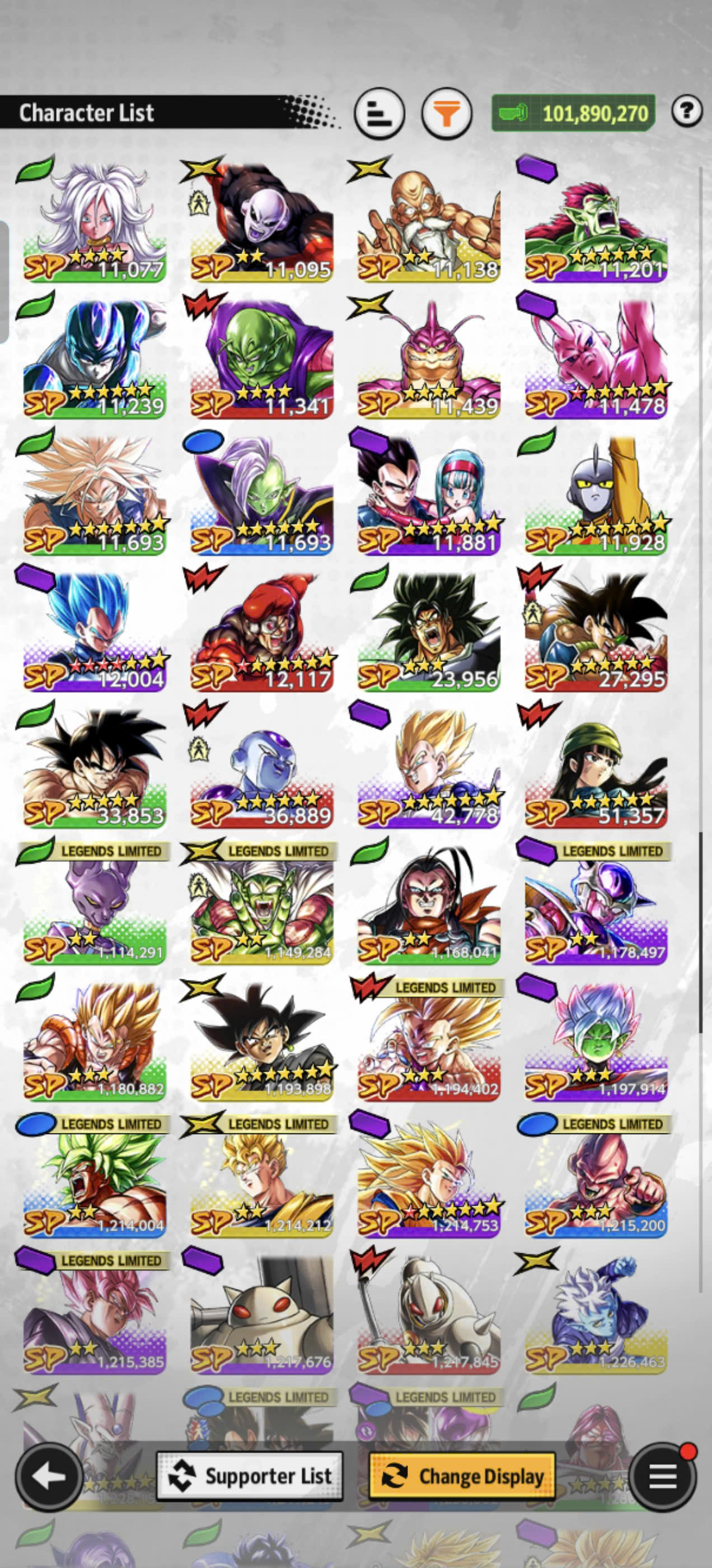View the character with power 23,956
Viewport: 712px width, 1568px height.
(x=429, y=631)
